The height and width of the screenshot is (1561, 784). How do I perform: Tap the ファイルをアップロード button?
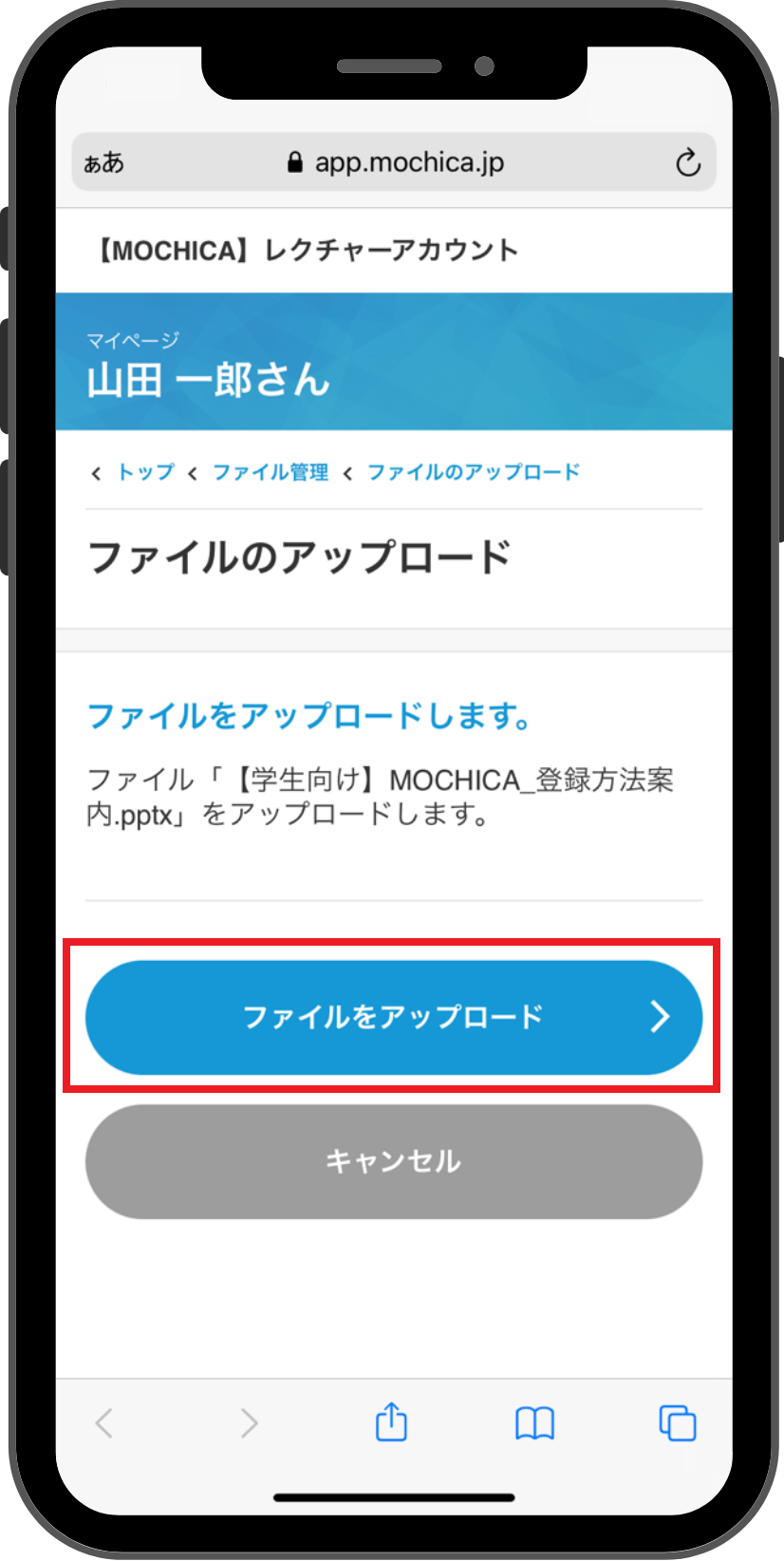(x=393, y=1017)
